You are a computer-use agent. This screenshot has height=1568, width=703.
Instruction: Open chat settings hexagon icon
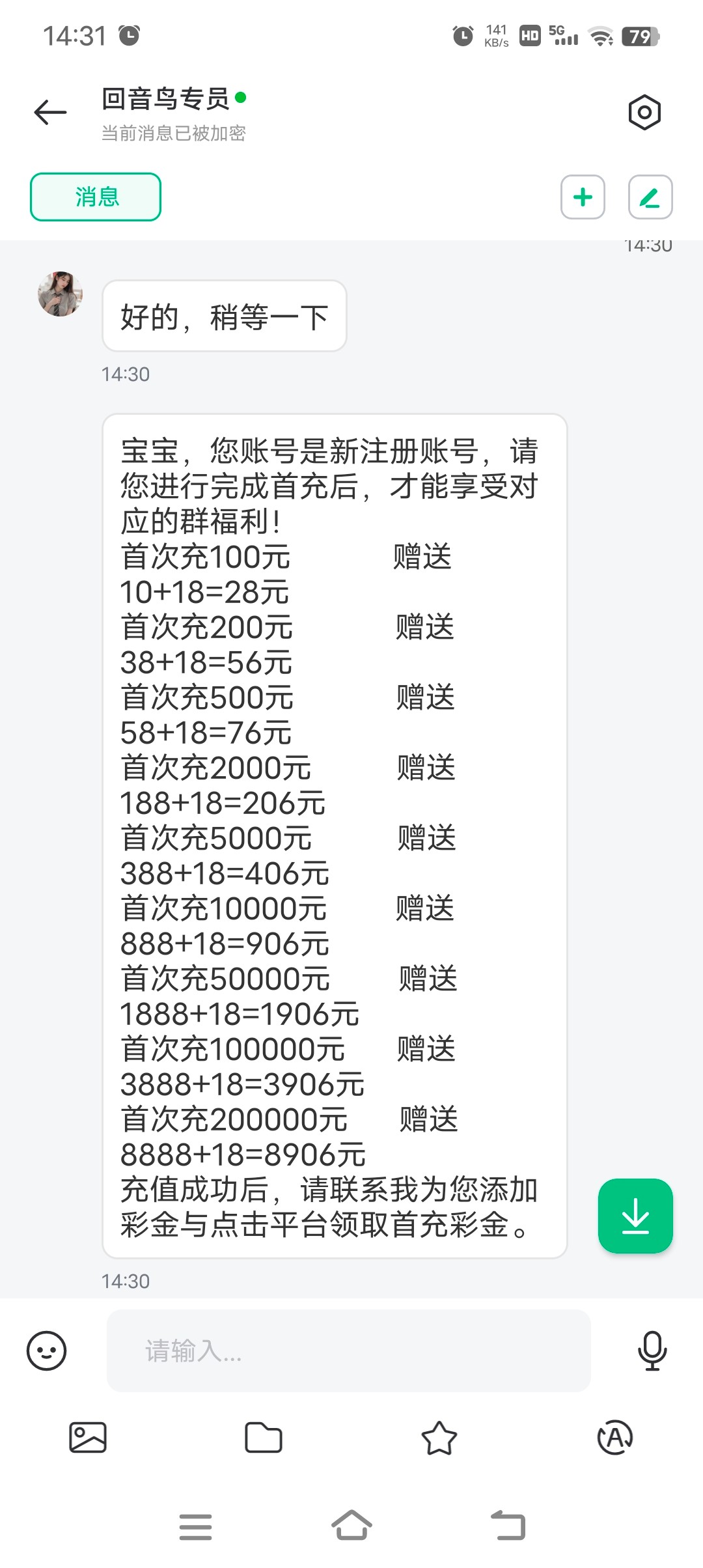[x=644, y=113]
